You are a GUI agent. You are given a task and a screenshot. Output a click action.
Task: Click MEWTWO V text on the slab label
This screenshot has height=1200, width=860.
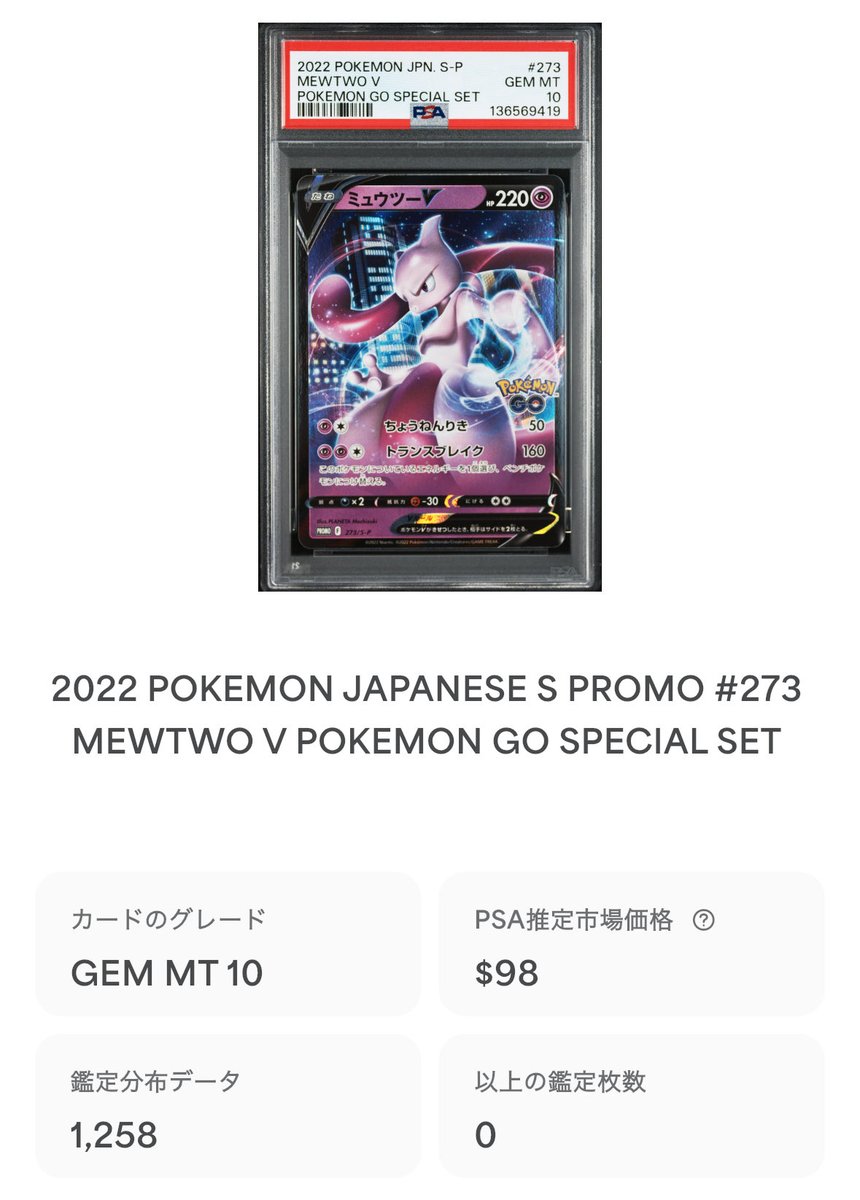pyautogui.click(x=340, y=81)
